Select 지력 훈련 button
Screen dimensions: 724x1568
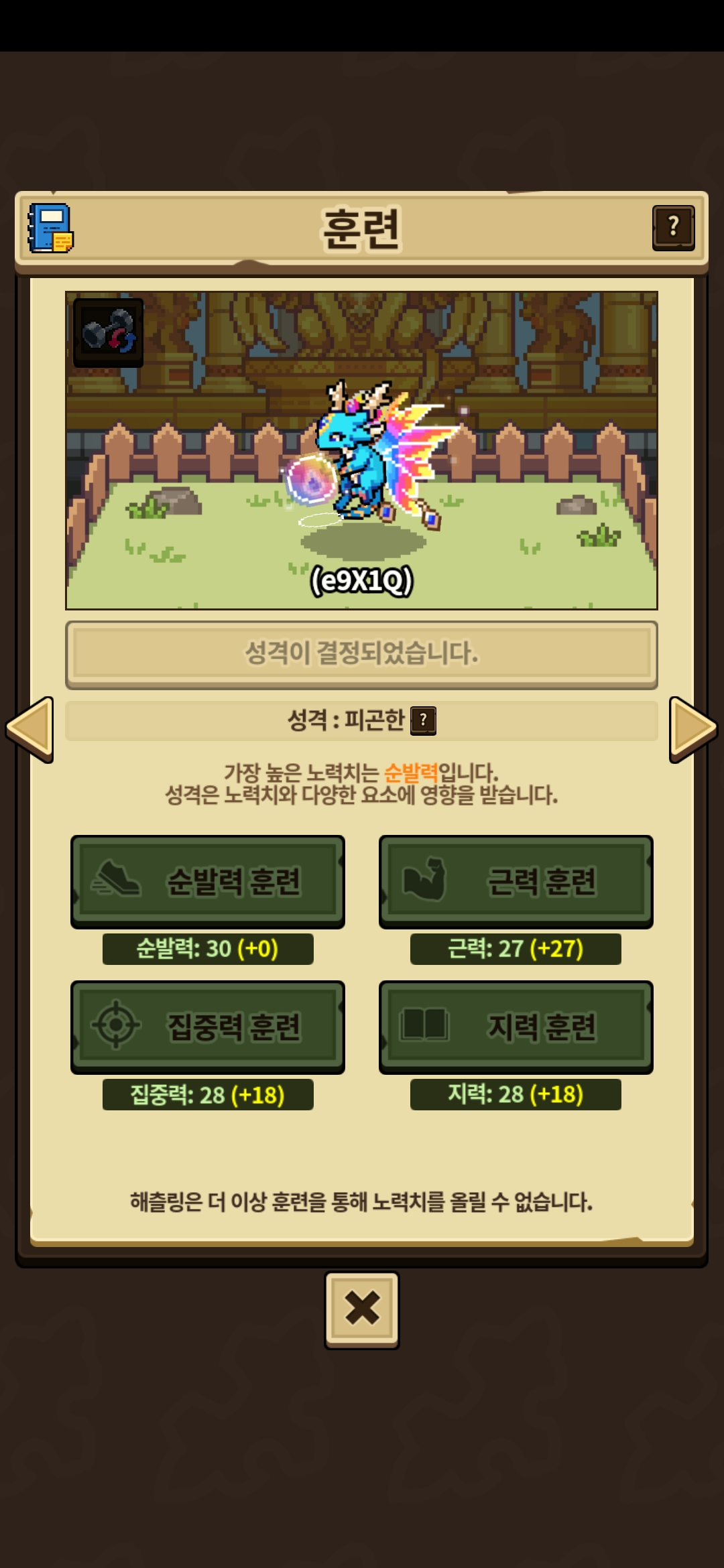tap(516, 1027)
